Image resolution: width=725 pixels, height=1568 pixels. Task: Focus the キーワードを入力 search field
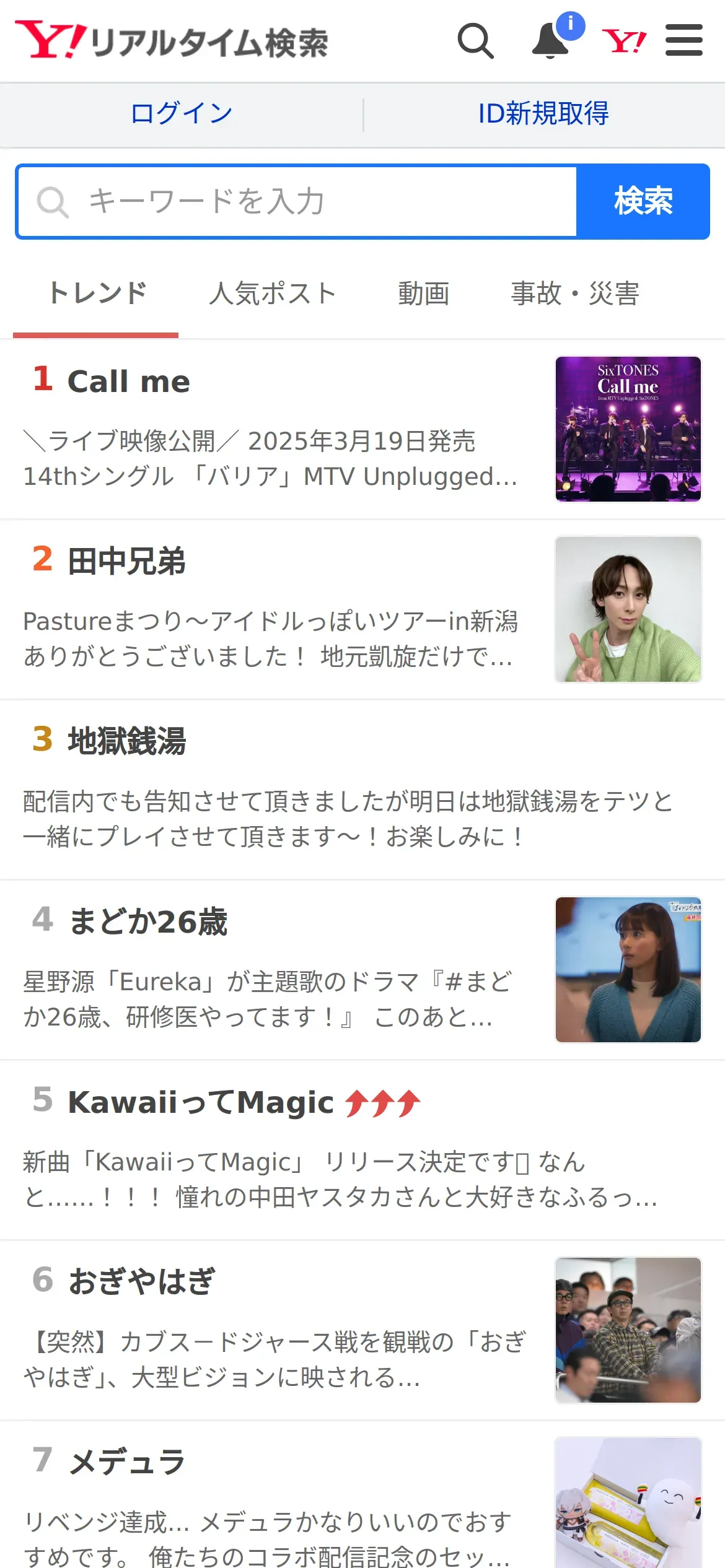tap(297, 201)
